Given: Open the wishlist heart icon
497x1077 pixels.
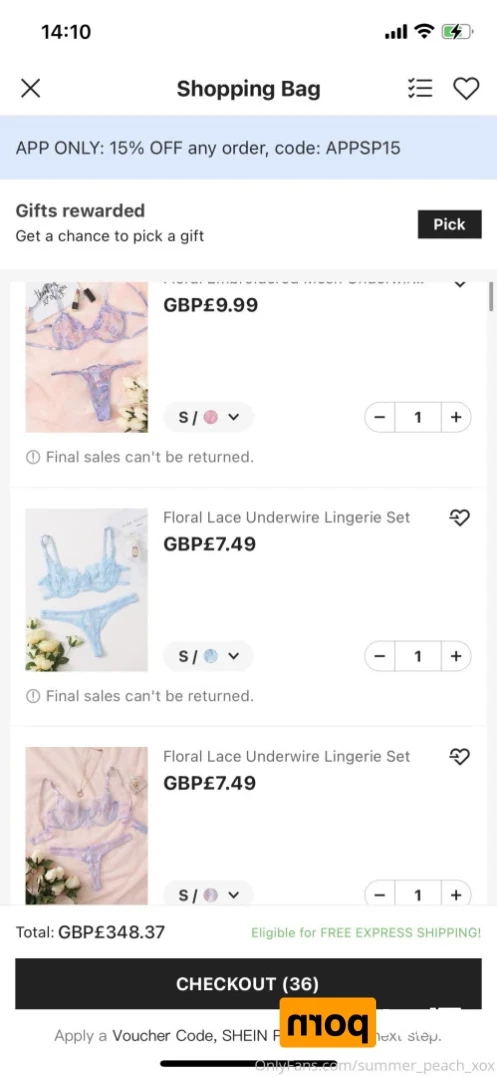Looking at the screenshot, I should (466, 89).
